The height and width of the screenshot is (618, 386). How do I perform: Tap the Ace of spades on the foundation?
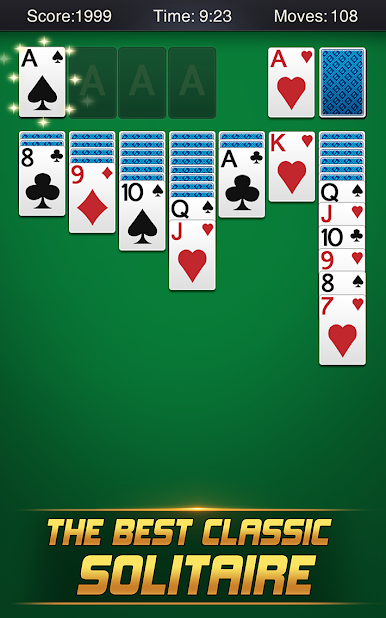(42, 82)
